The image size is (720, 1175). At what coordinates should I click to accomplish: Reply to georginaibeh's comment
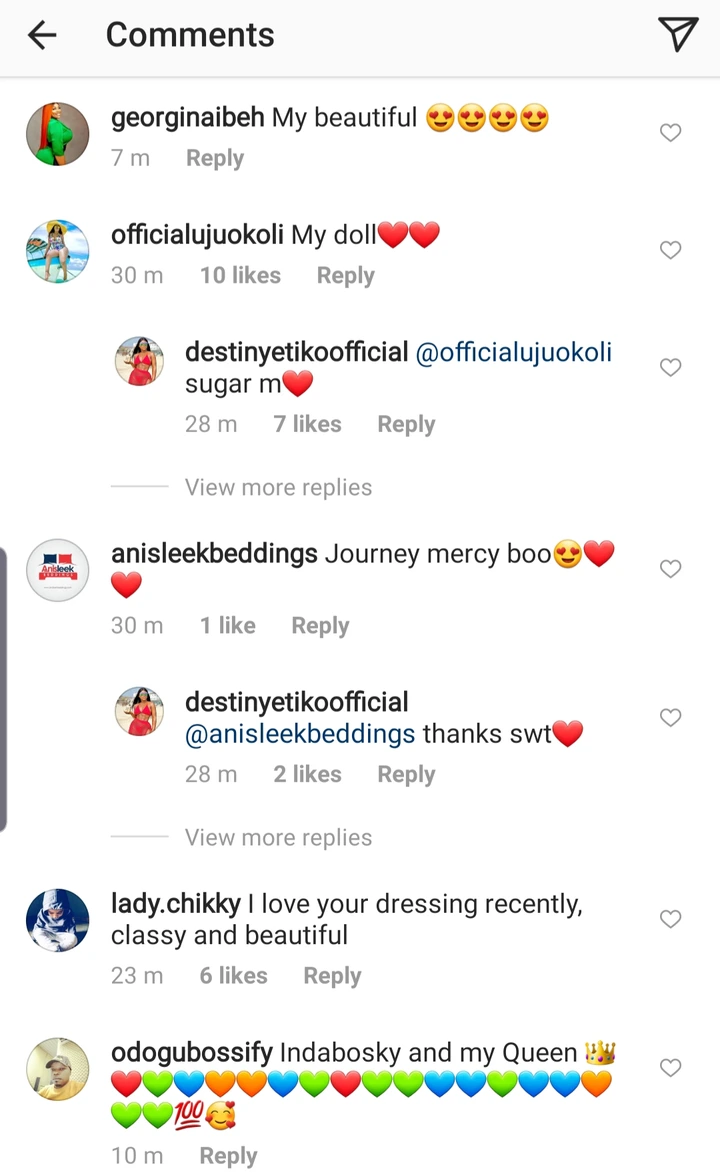tap(214, 158)
